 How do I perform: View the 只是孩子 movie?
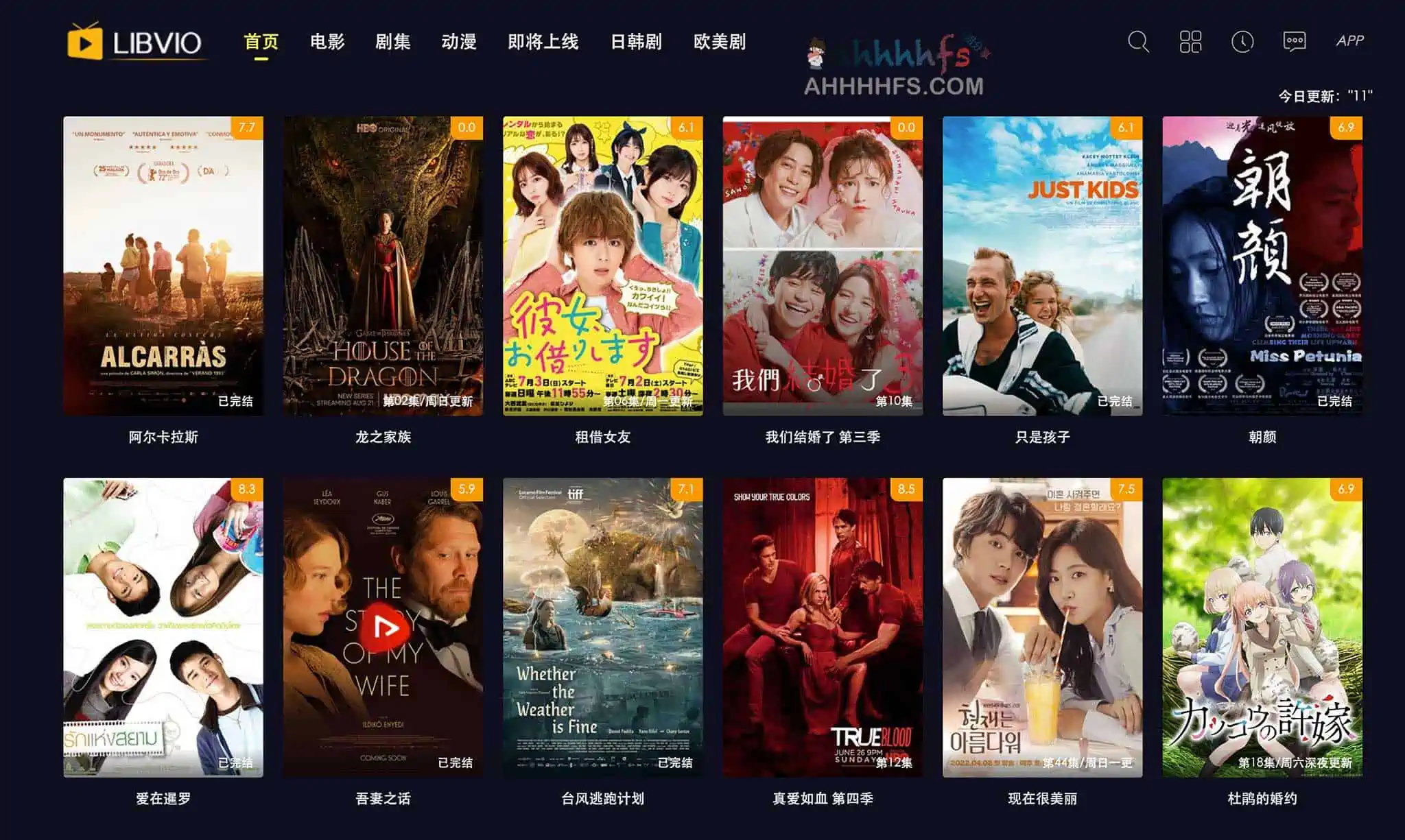1042,265
